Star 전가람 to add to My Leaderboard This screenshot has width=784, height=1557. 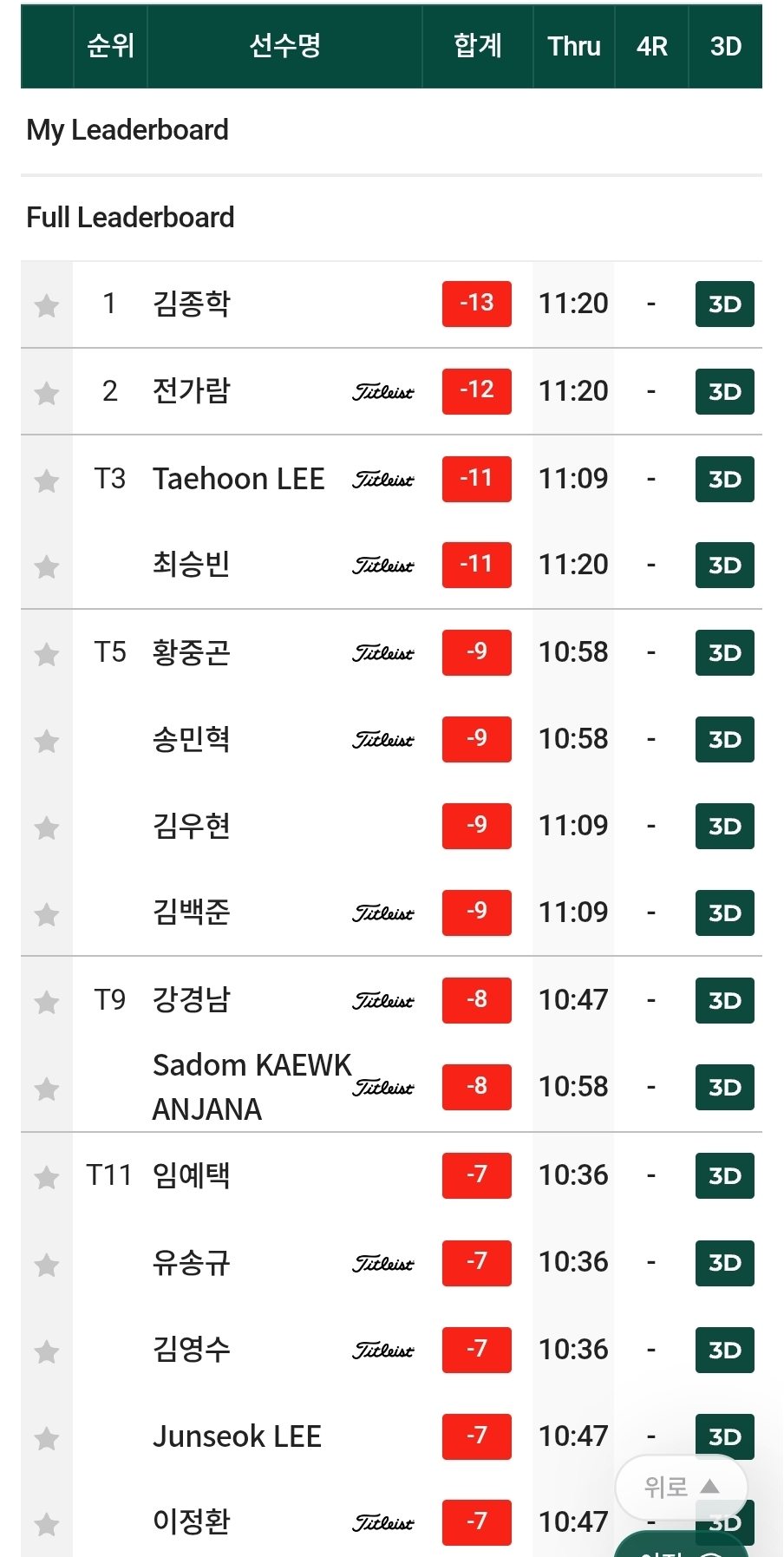pyautogui.click(x=47, y=393)
